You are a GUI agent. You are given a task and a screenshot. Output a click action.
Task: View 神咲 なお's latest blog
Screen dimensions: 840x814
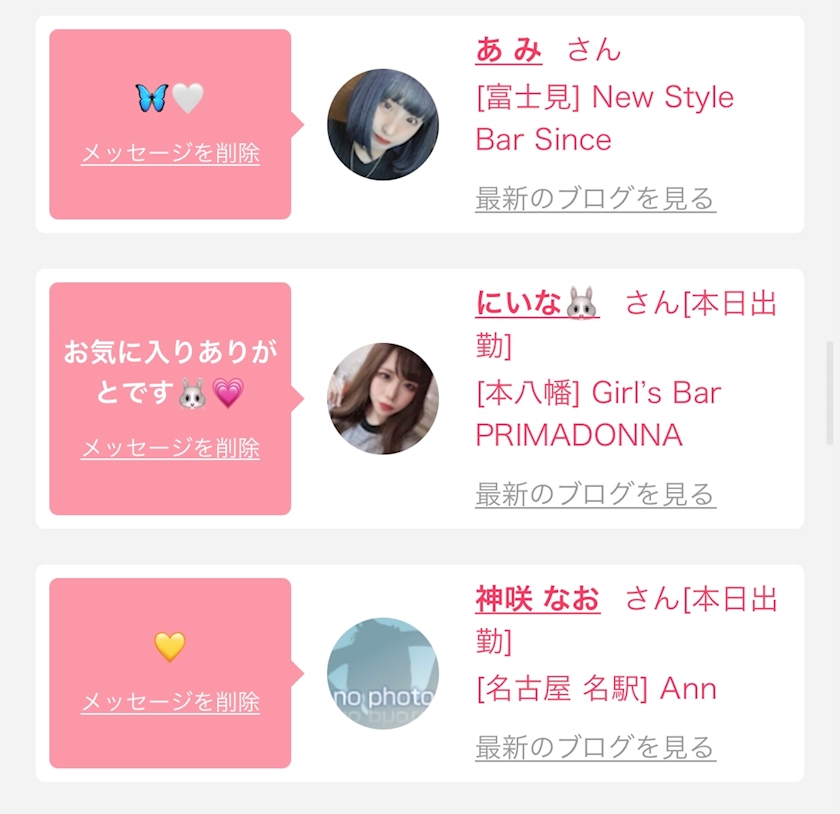595,747
